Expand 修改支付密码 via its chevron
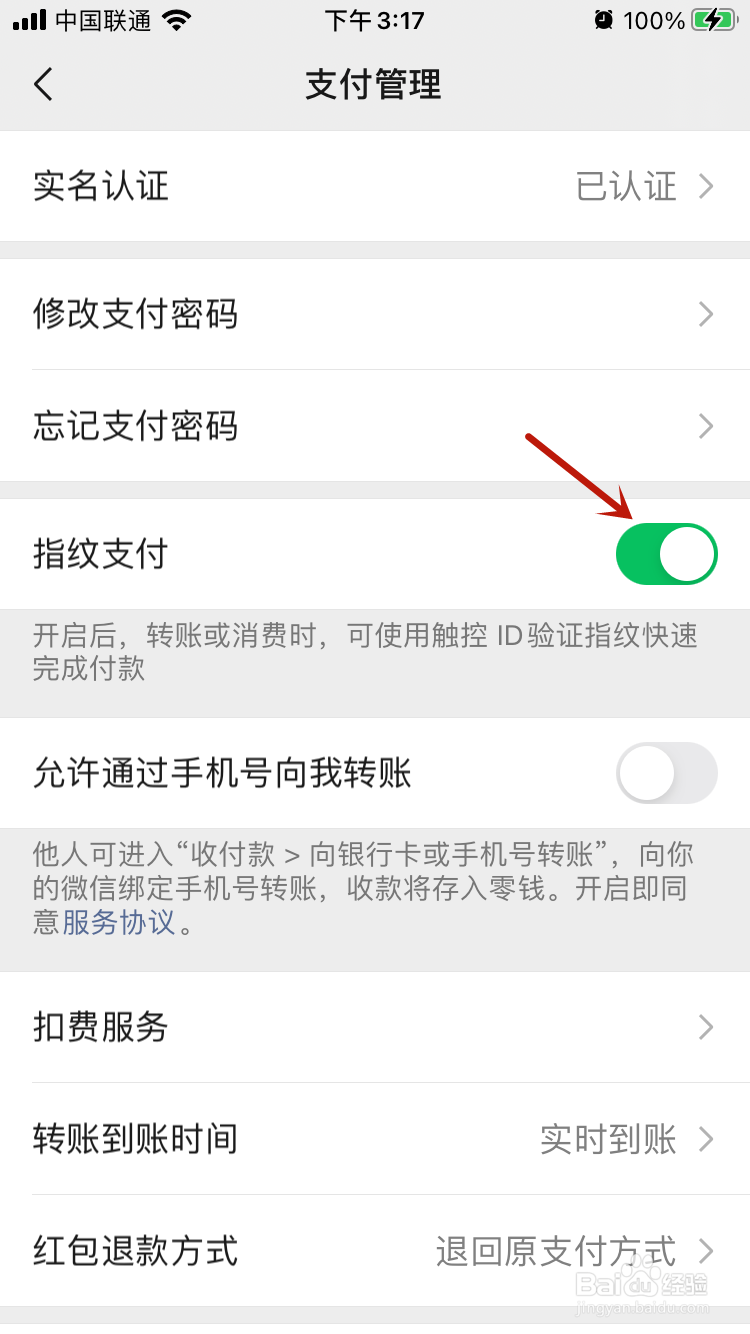The image size is (750, 1334). point(707,314)
